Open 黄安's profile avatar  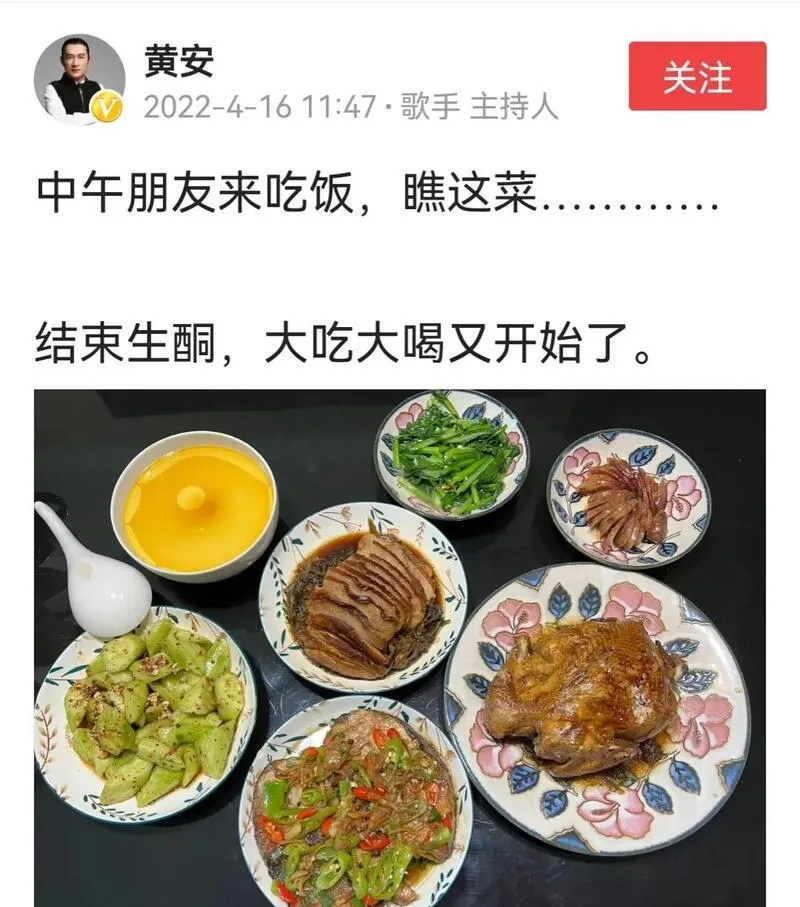tap(79, 79)
